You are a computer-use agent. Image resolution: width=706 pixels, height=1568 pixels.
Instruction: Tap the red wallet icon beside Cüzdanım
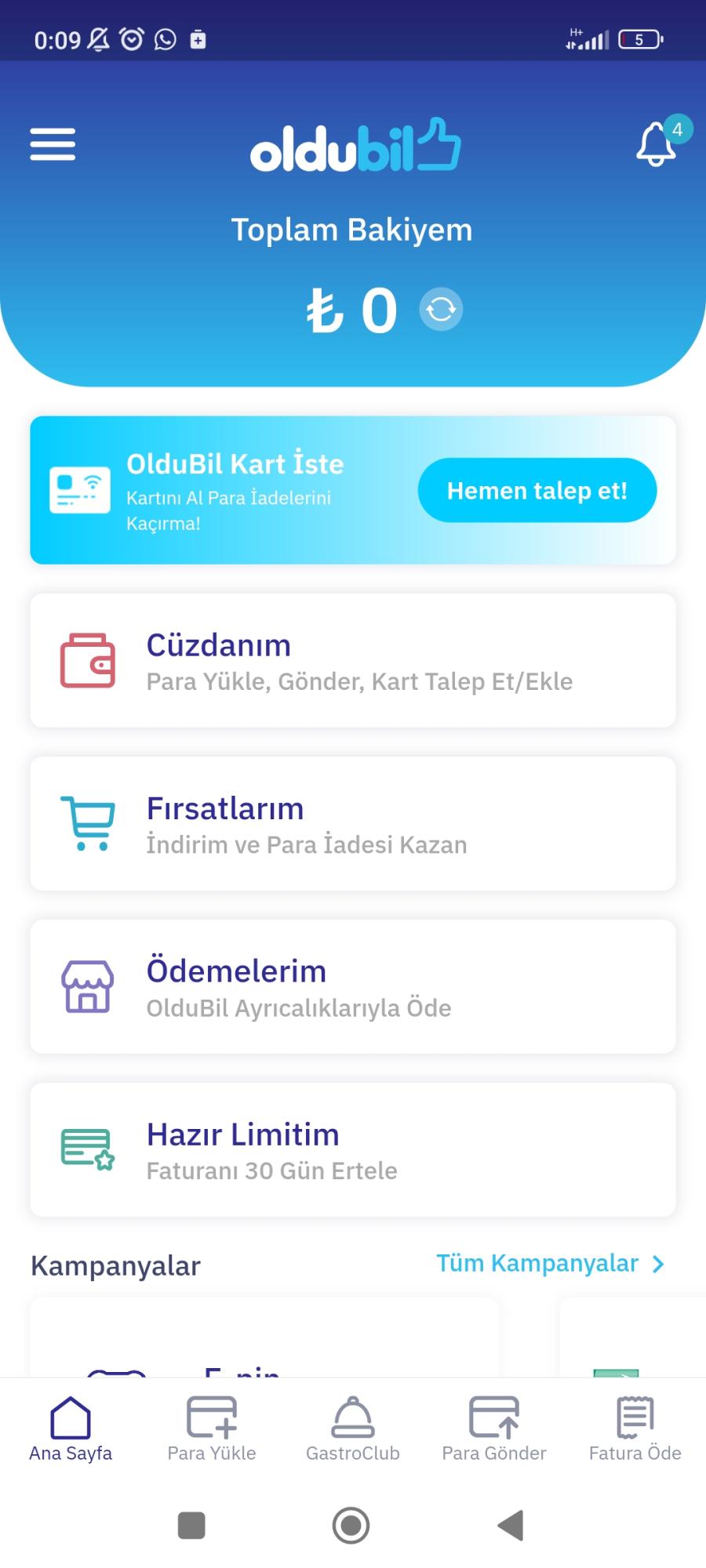coord(88,660)
